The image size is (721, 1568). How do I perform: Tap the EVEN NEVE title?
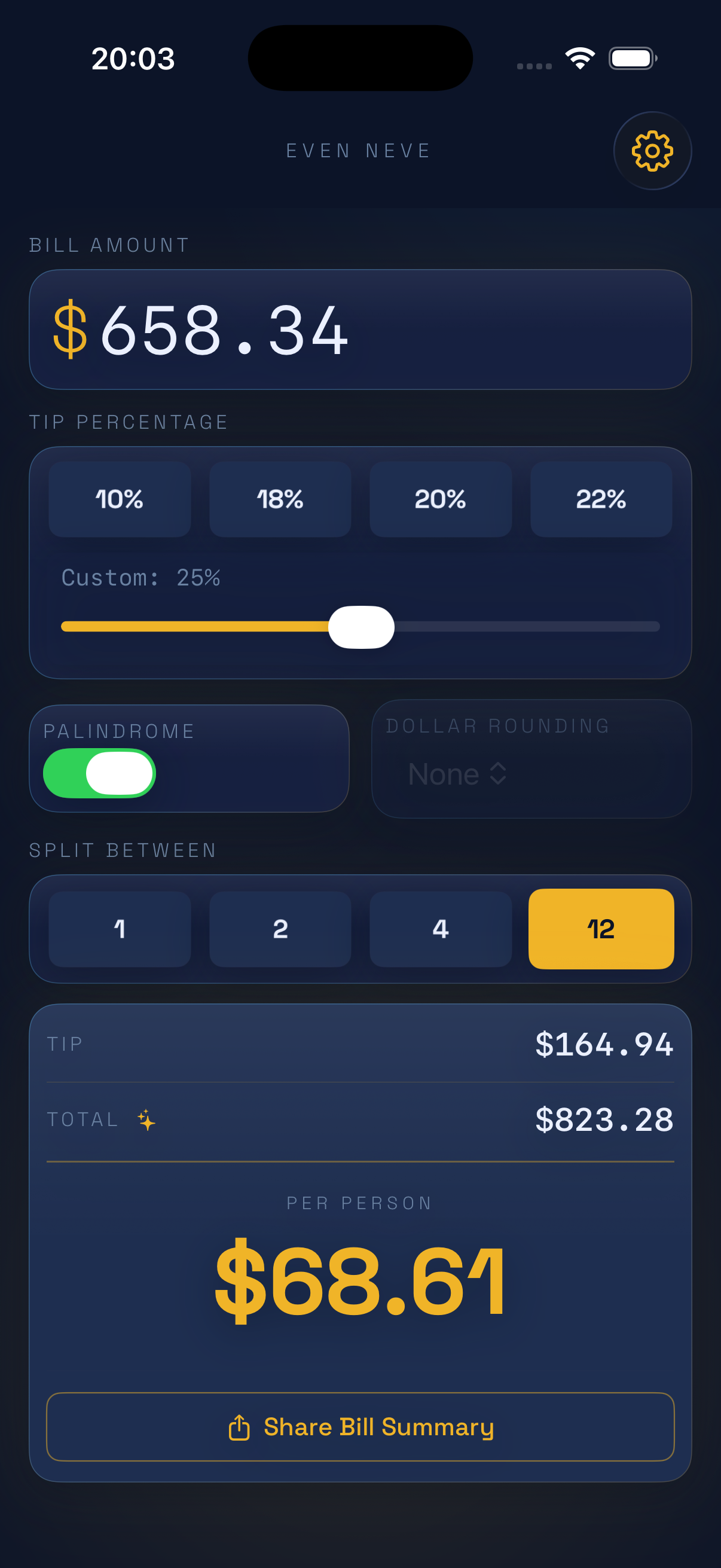(x=358, y=150)
